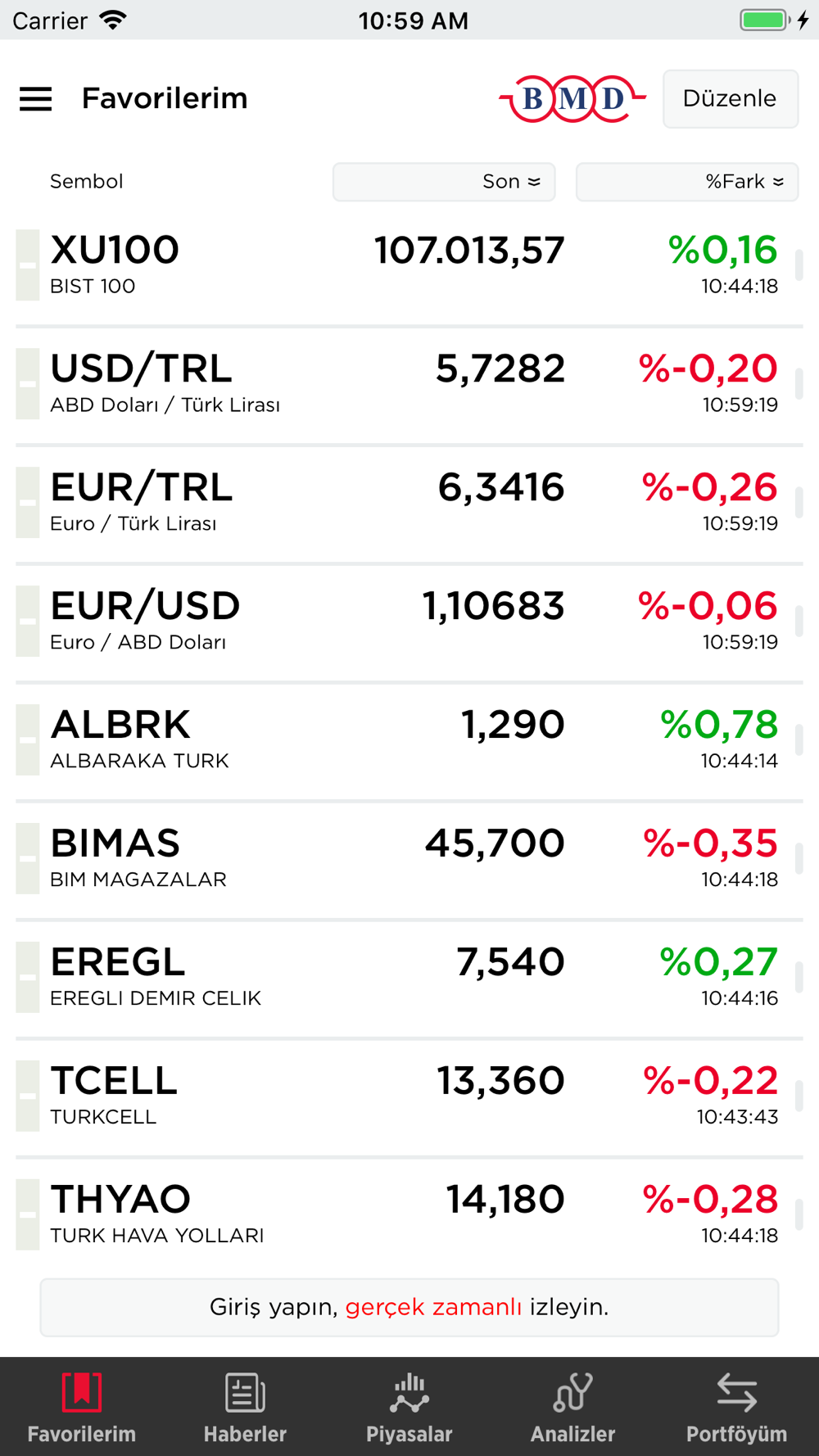Select the Portföyüm tab
The width and height of the screenshot is (819, 1456).
coord(737,1408)
